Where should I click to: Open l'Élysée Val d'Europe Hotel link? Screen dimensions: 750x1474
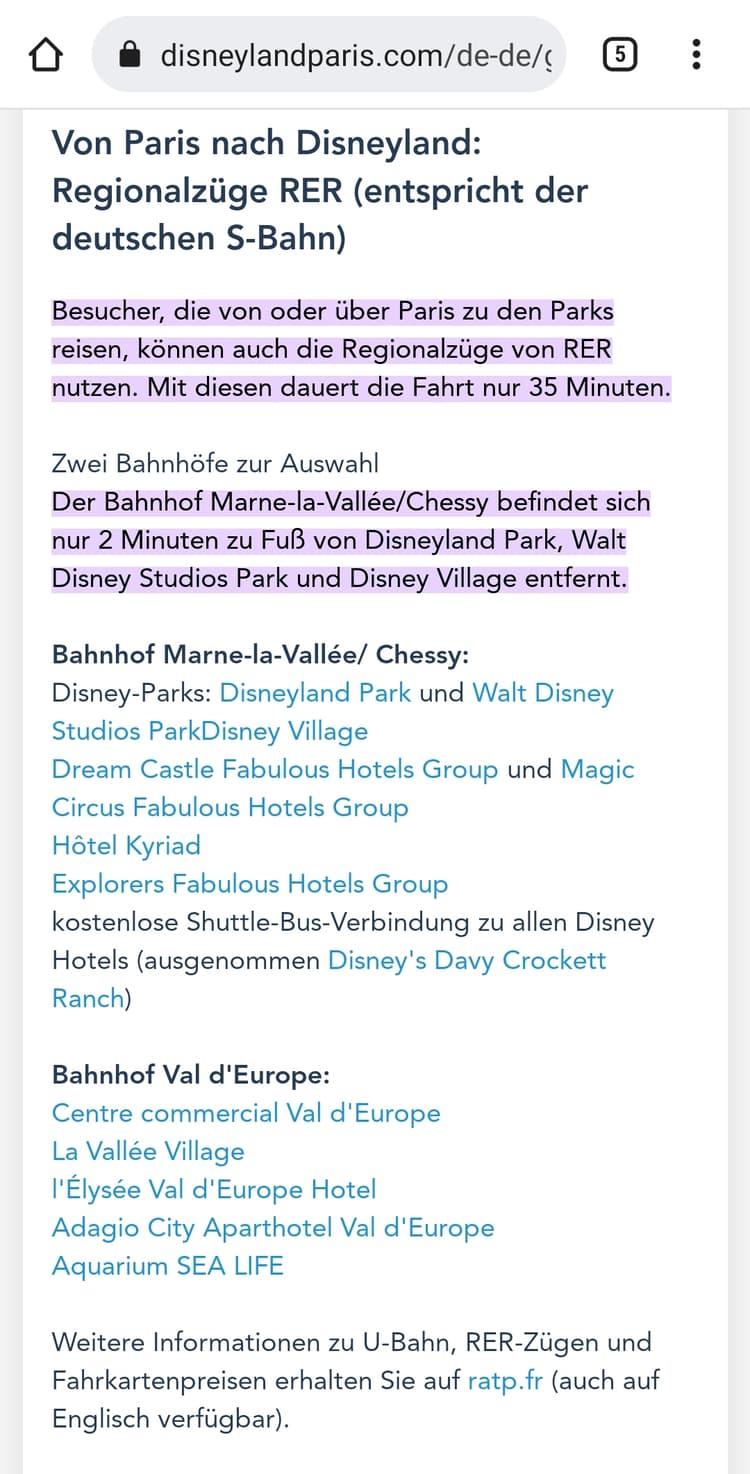(x=214, y=1189)
